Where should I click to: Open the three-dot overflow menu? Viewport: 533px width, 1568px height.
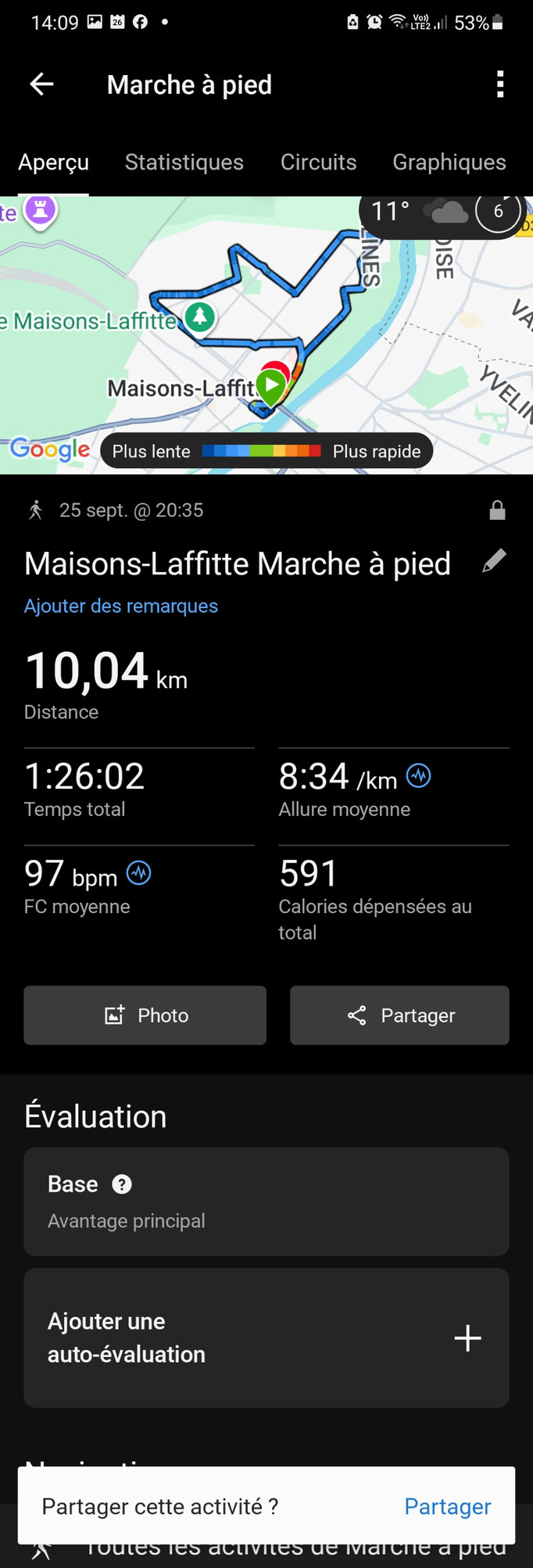point(500,84)
